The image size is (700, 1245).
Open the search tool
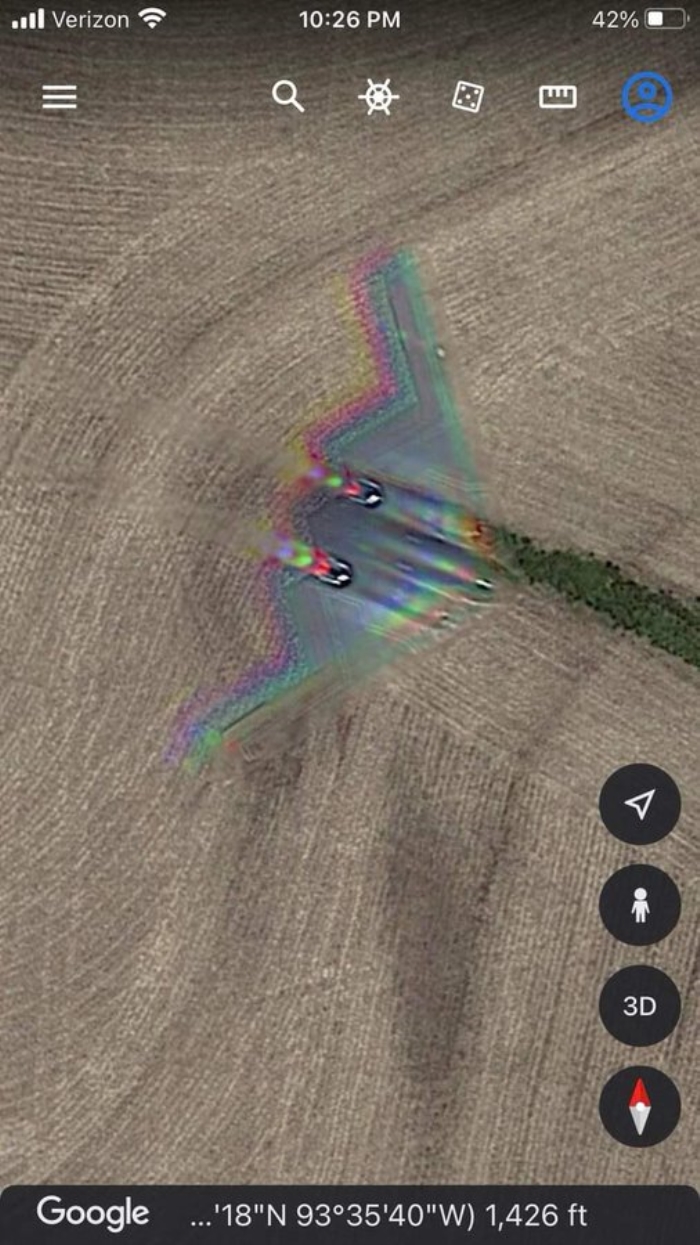[288, 97]
